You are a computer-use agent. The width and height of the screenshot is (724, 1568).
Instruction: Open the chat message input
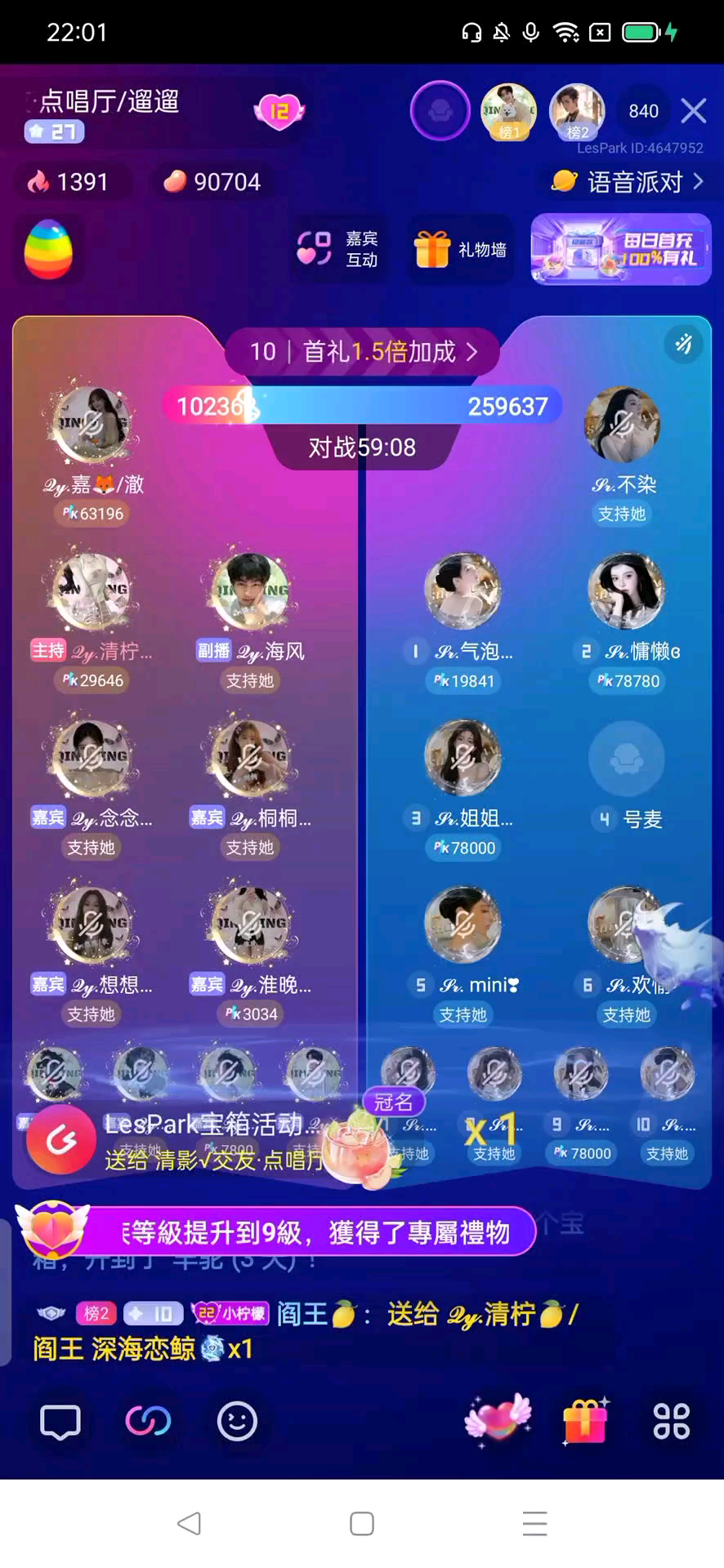pos(60,1422)
